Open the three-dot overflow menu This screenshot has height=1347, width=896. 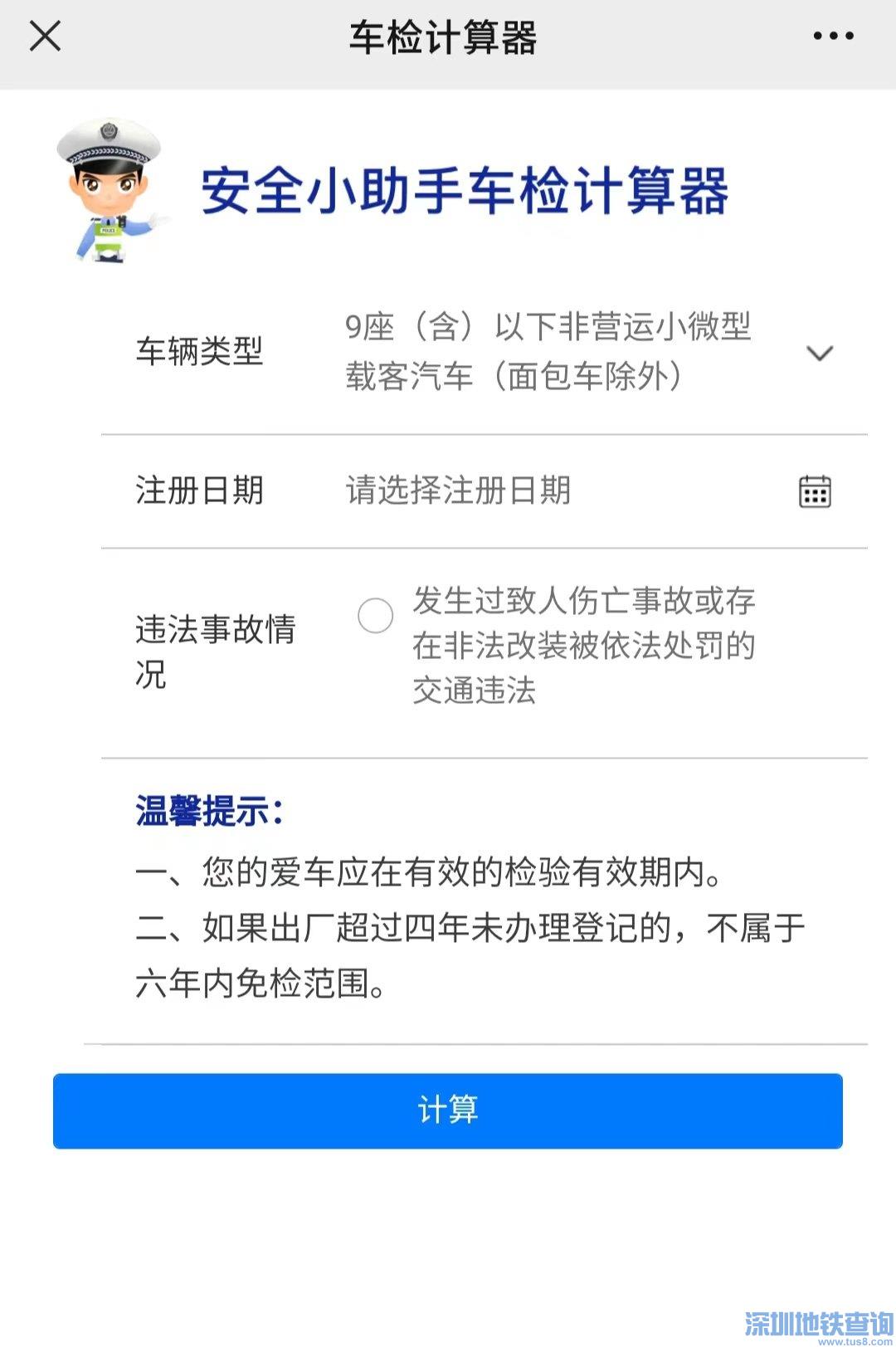tap(833, 37)
